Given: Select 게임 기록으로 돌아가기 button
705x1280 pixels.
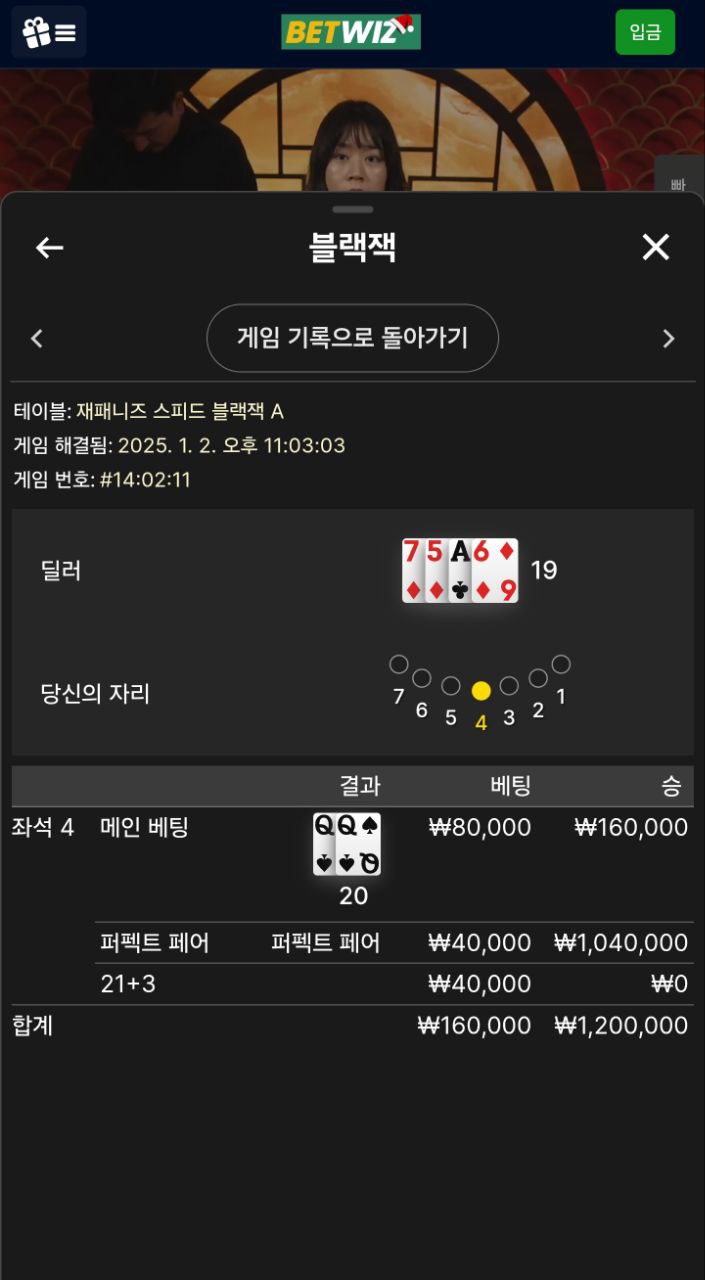Looking at the screenshot, I should (x=352, y=338).
